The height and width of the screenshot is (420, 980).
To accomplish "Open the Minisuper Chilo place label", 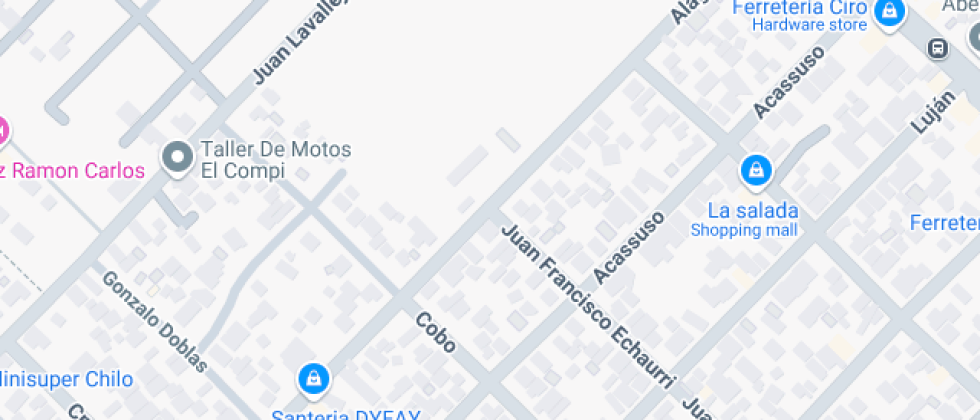I will coord(66,379).
